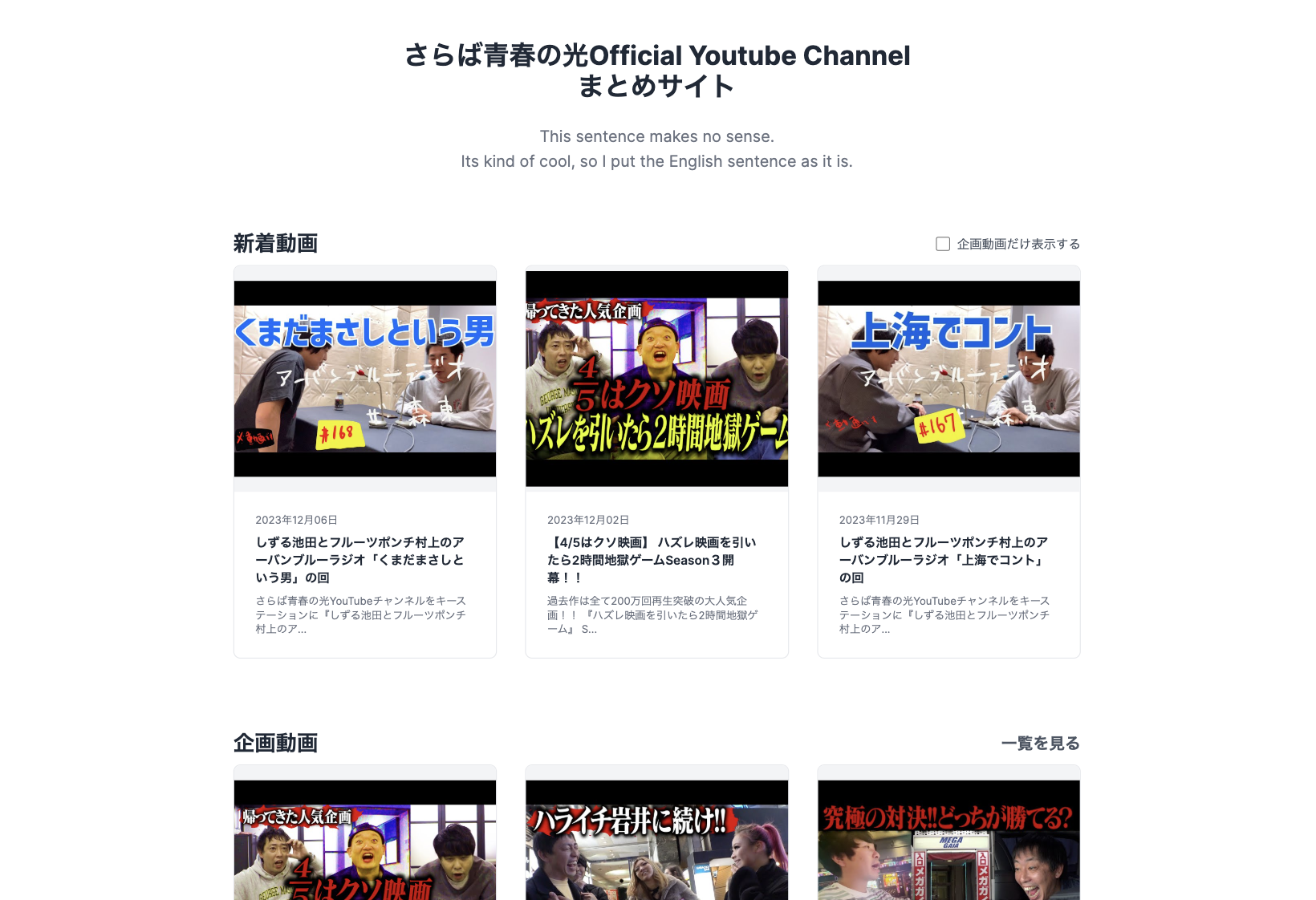Open the くまだまさしという男 radio video card
The image size is (1316, 900).
(x=364, y=461)
